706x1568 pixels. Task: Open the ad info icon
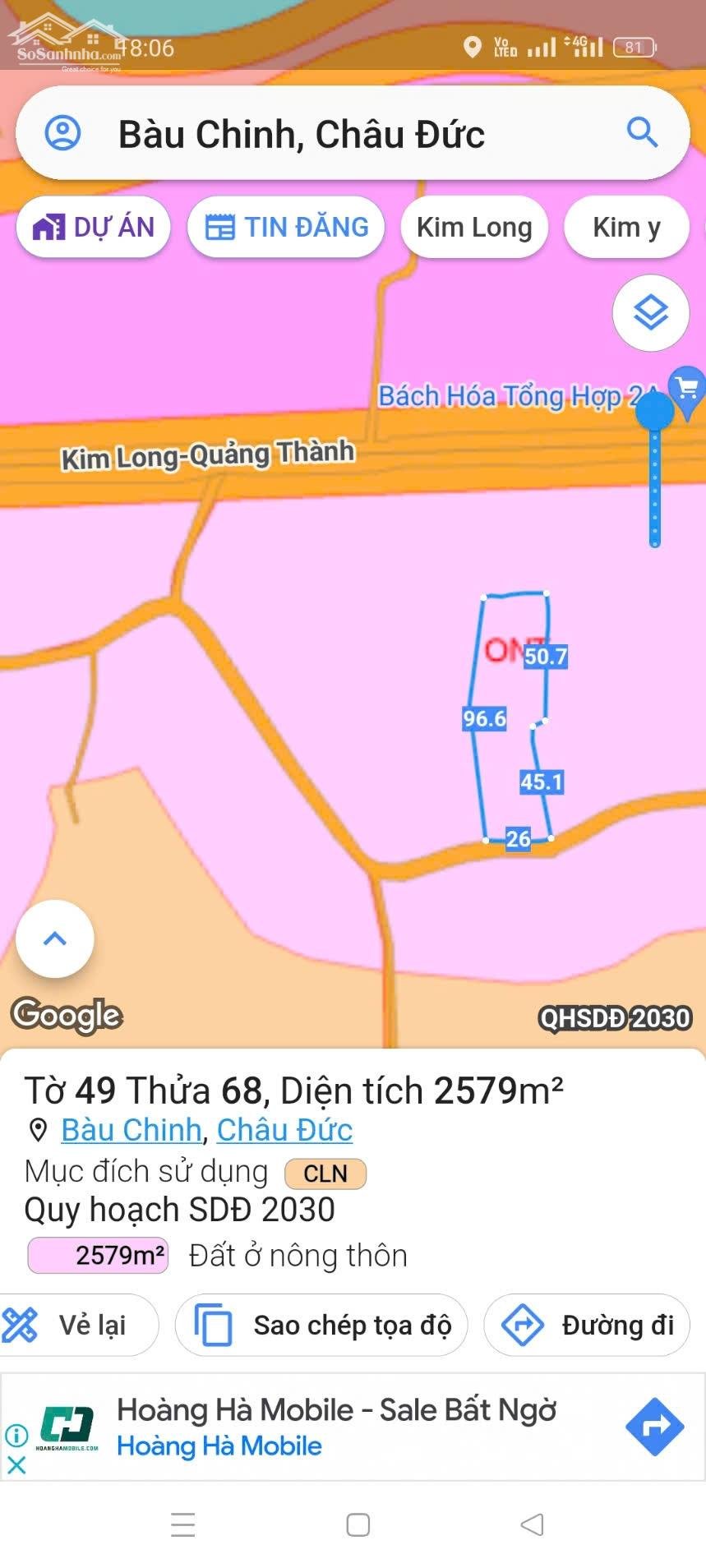click(16, 1436)
